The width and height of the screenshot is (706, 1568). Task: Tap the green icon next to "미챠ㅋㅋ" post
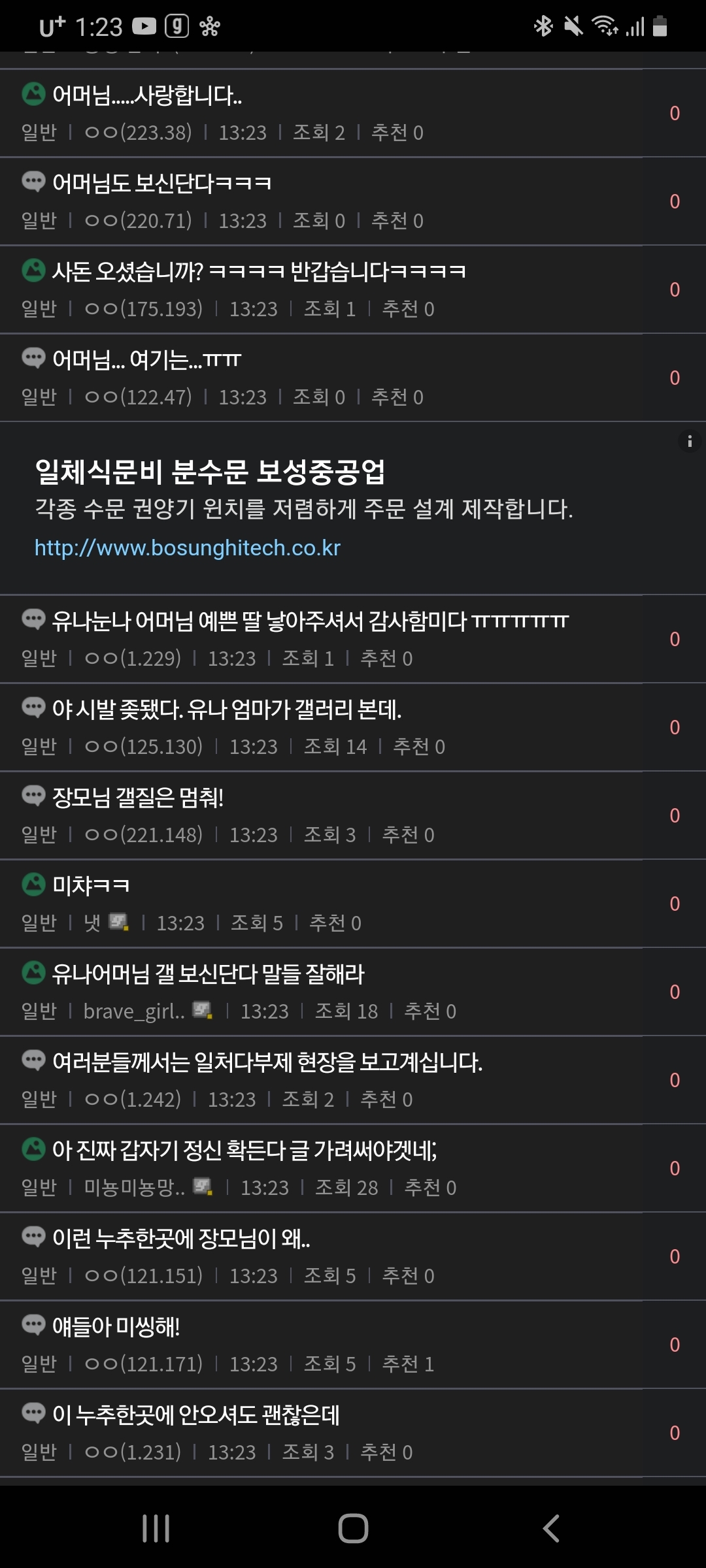point(33,884)
